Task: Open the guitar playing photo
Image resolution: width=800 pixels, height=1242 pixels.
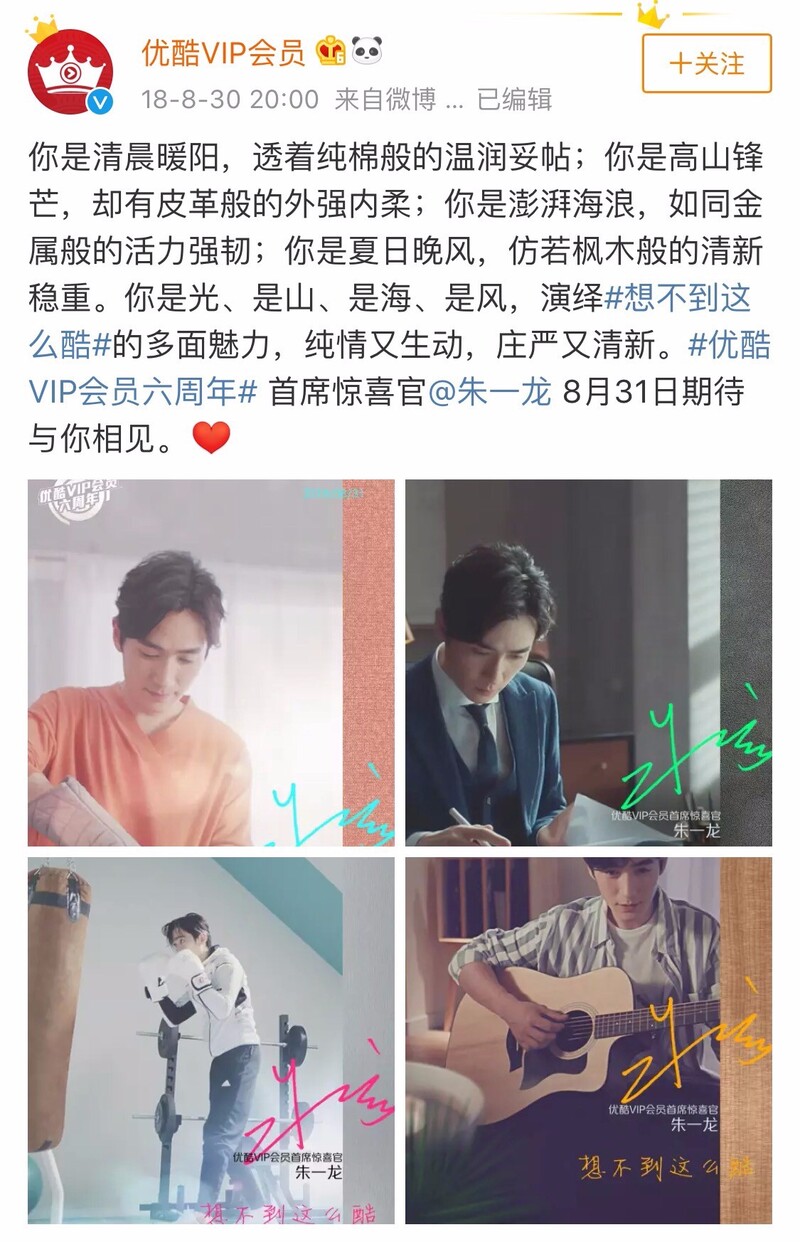Action: (588, 1040)
